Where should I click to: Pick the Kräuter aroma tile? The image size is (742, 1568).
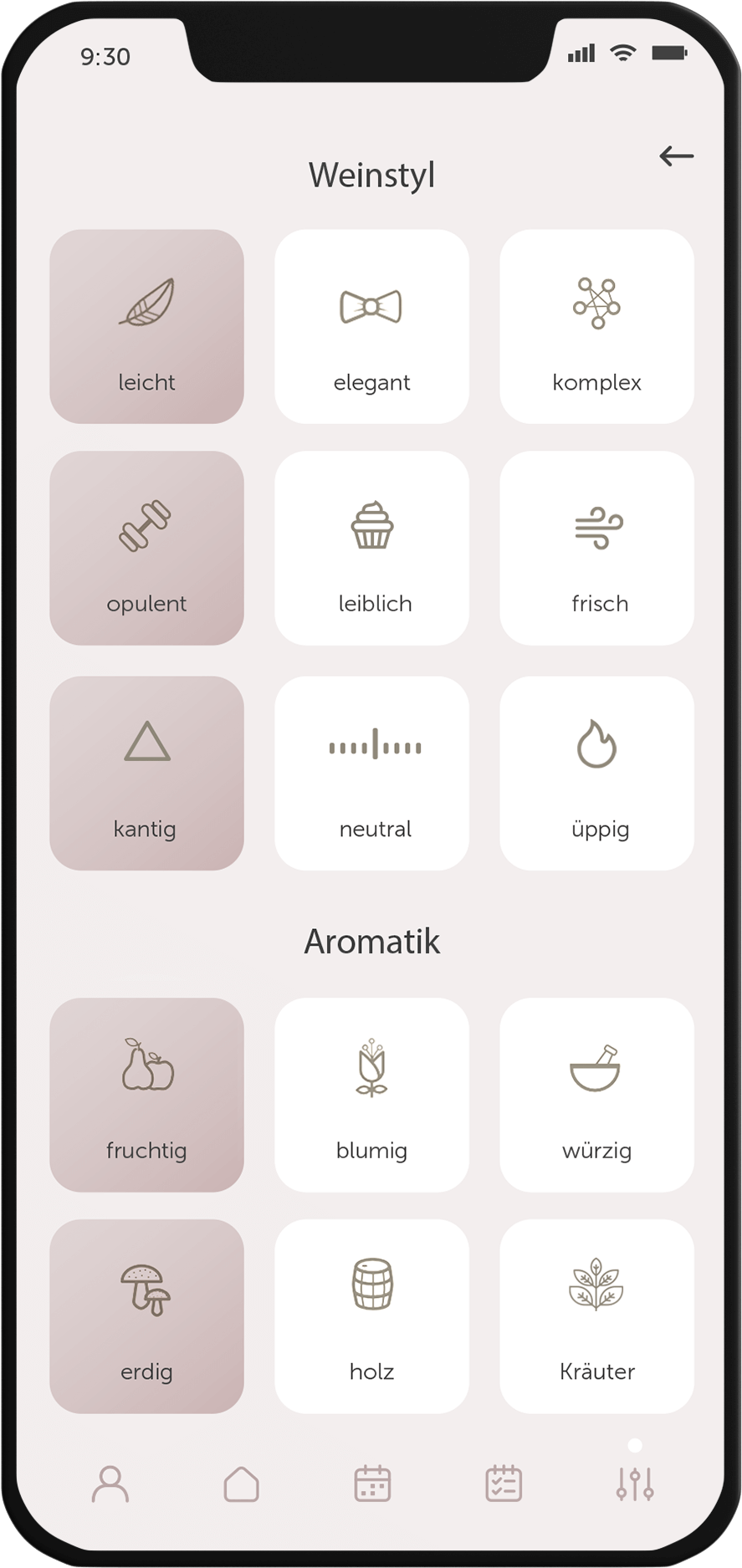point(596,1315)
